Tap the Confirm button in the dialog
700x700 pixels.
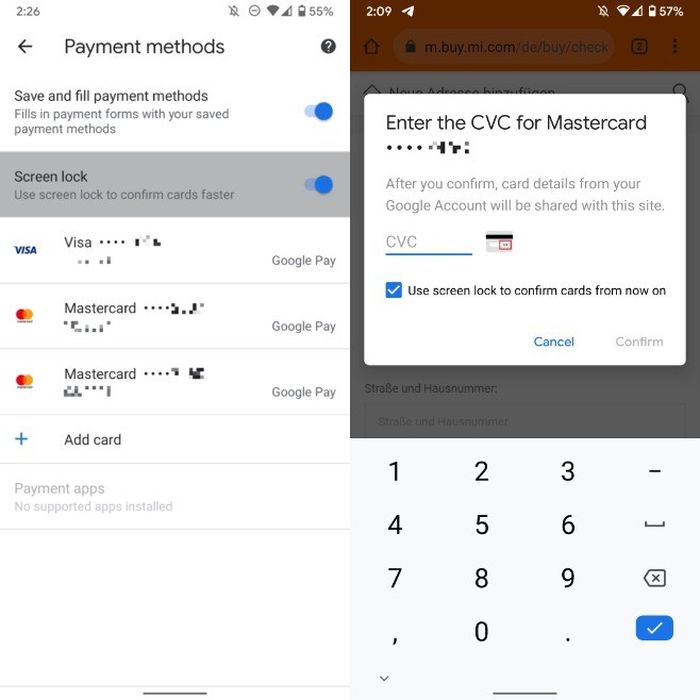click(639, 341)
